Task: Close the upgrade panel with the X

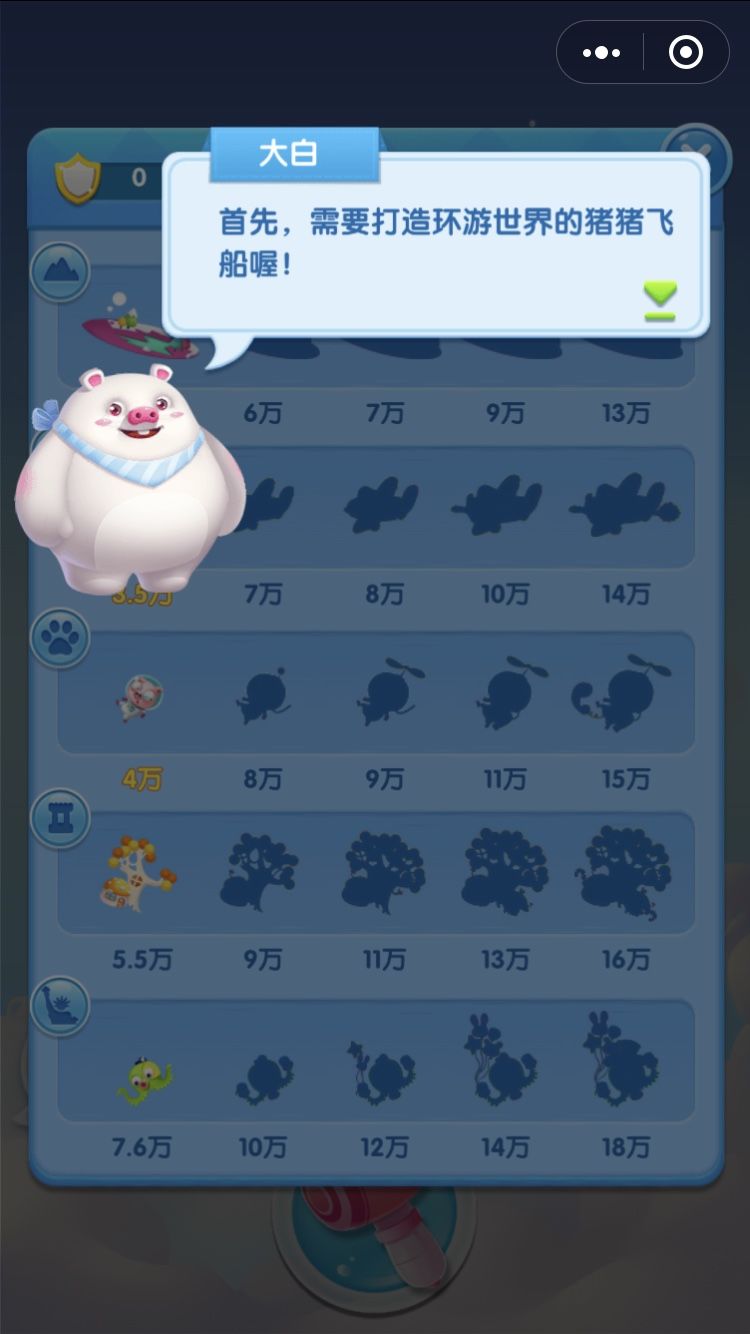Action: 699,152
